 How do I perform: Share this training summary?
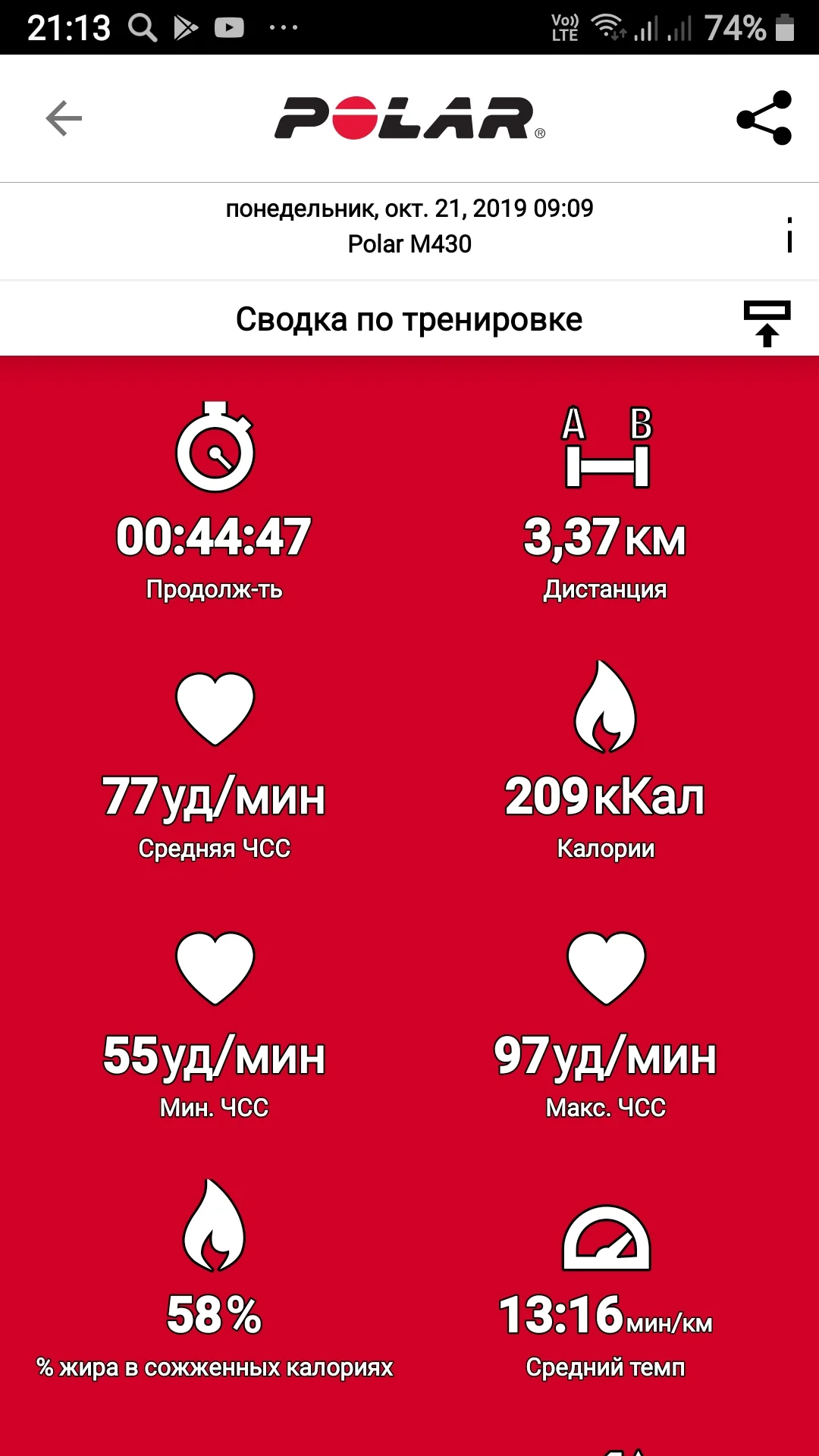pyautogui.click(x=764, y=118)
